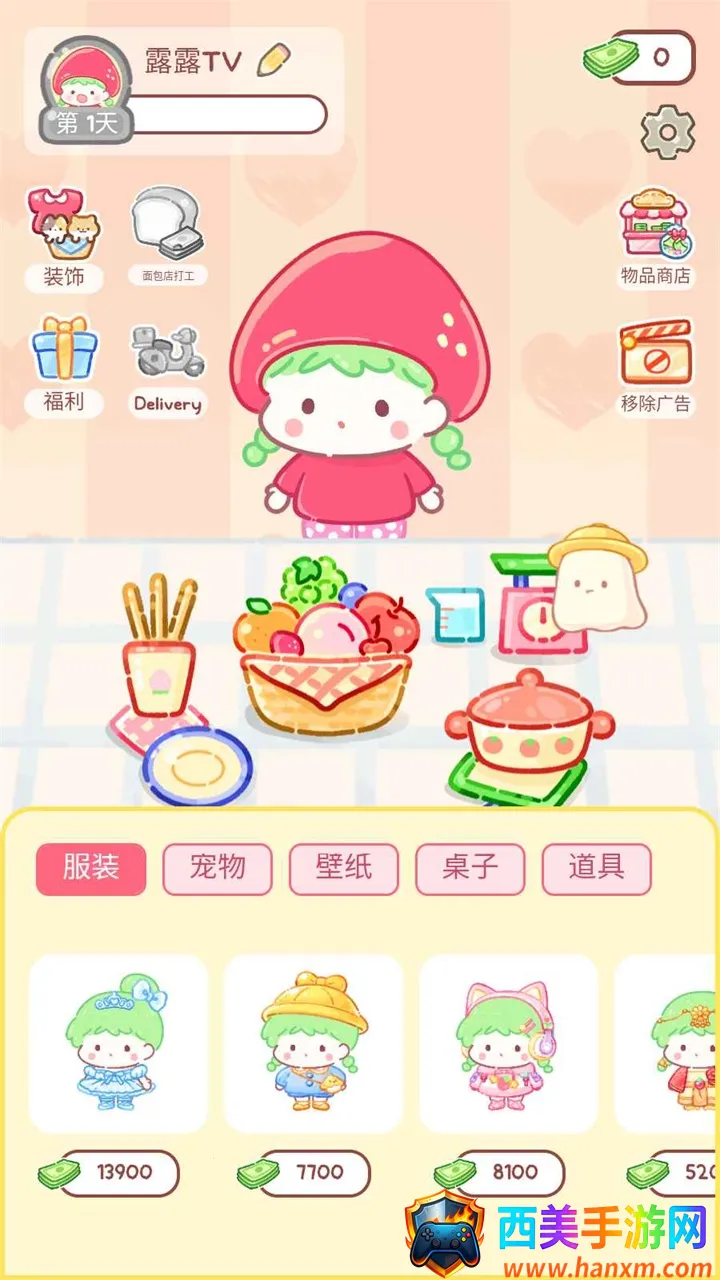Open the 福利 gift rewards
Screen dimensions: 720x1280
click(64, 366)
